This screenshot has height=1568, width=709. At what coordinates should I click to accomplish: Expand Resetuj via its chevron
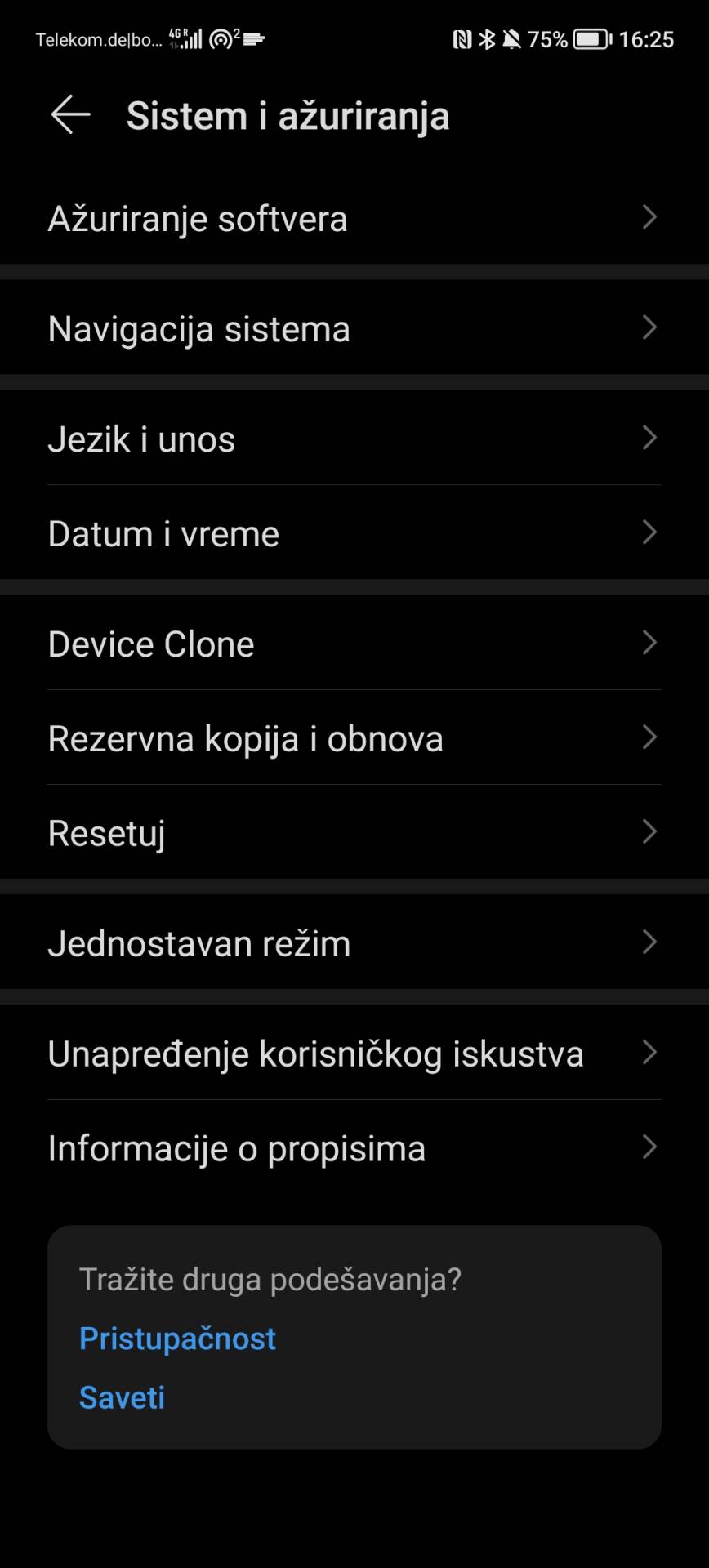click(649, 832)
